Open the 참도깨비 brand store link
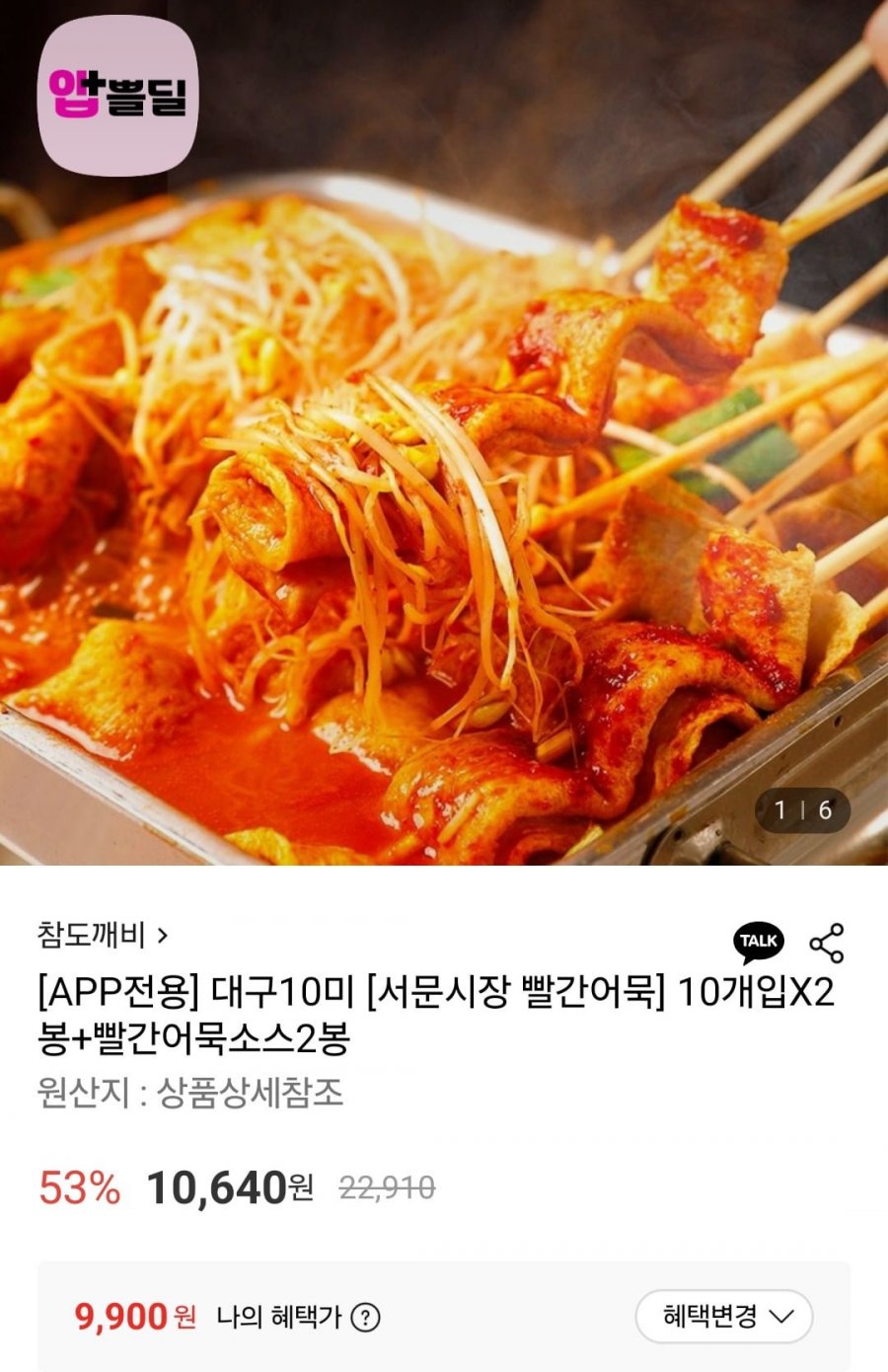888x1372 pixels. pos(103,934)
